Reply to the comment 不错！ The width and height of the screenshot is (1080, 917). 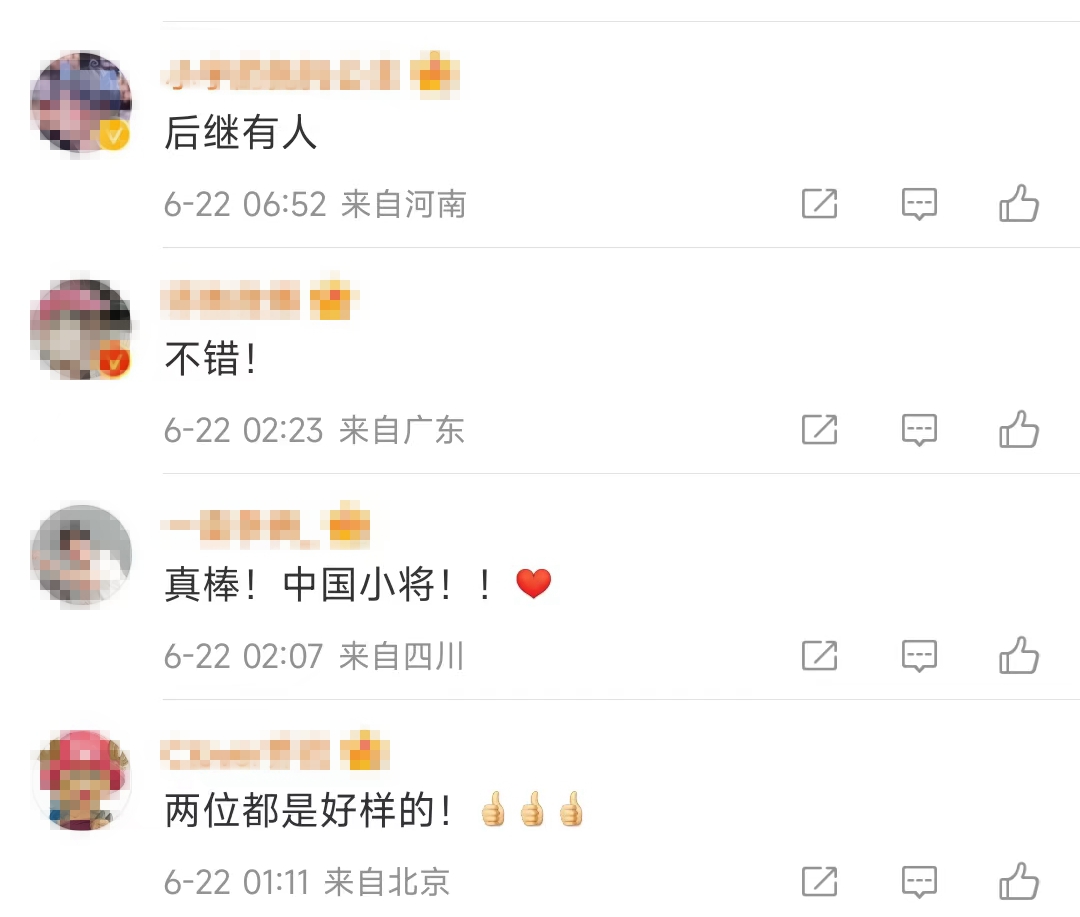919,430
